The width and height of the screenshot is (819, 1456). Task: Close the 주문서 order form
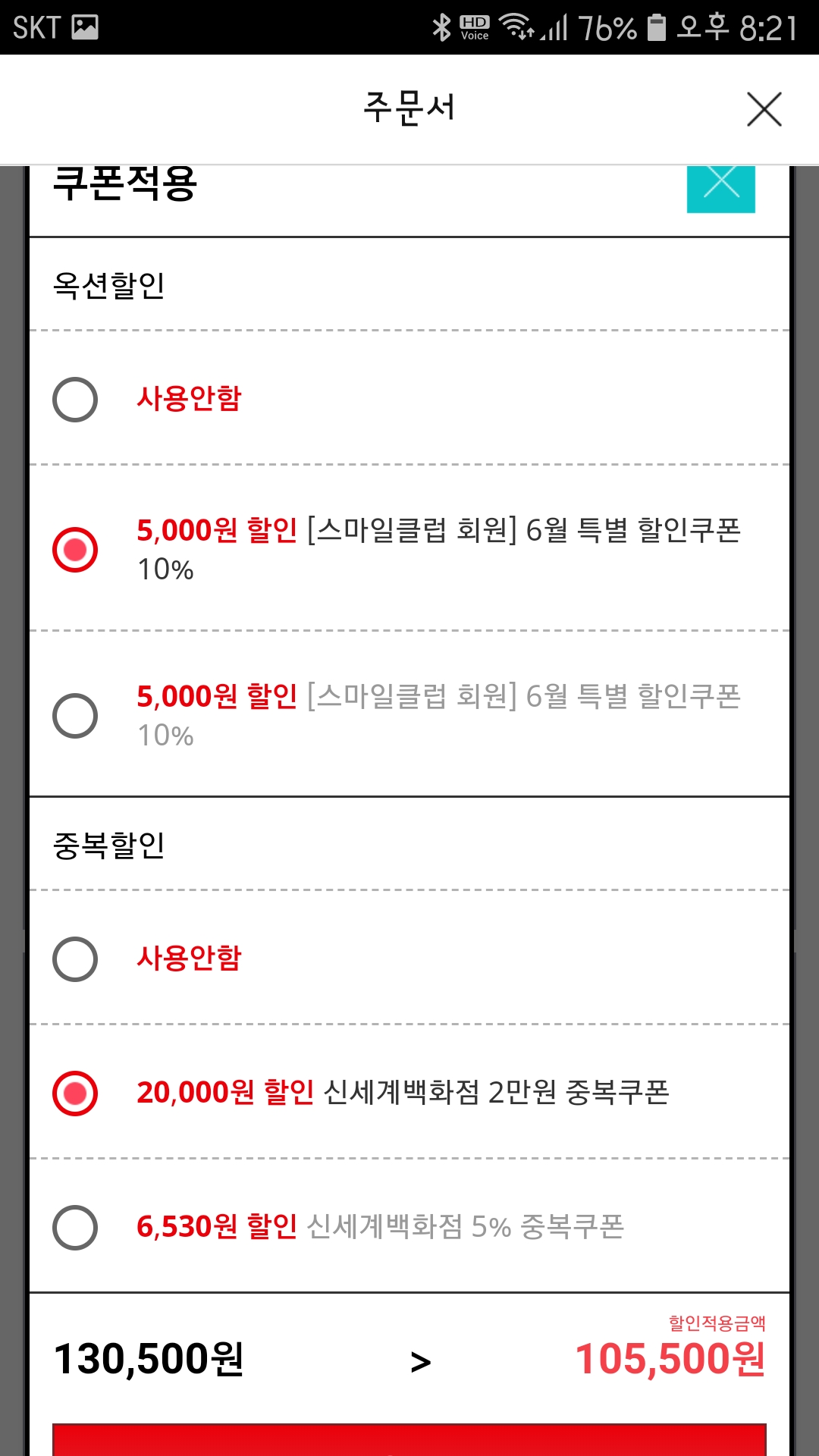pyautogui.click(x=764, y=109)
